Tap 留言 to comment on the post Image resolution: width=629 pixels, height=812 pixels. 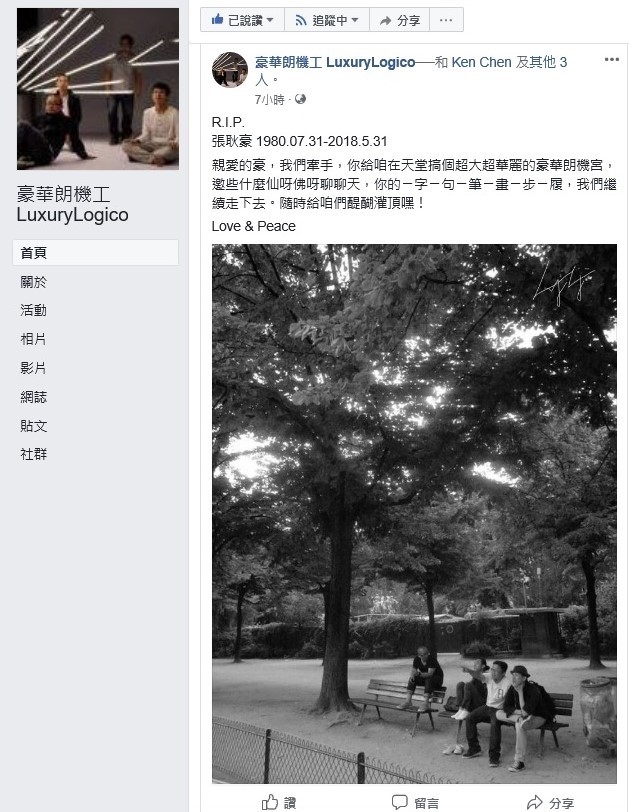point(414,801)
